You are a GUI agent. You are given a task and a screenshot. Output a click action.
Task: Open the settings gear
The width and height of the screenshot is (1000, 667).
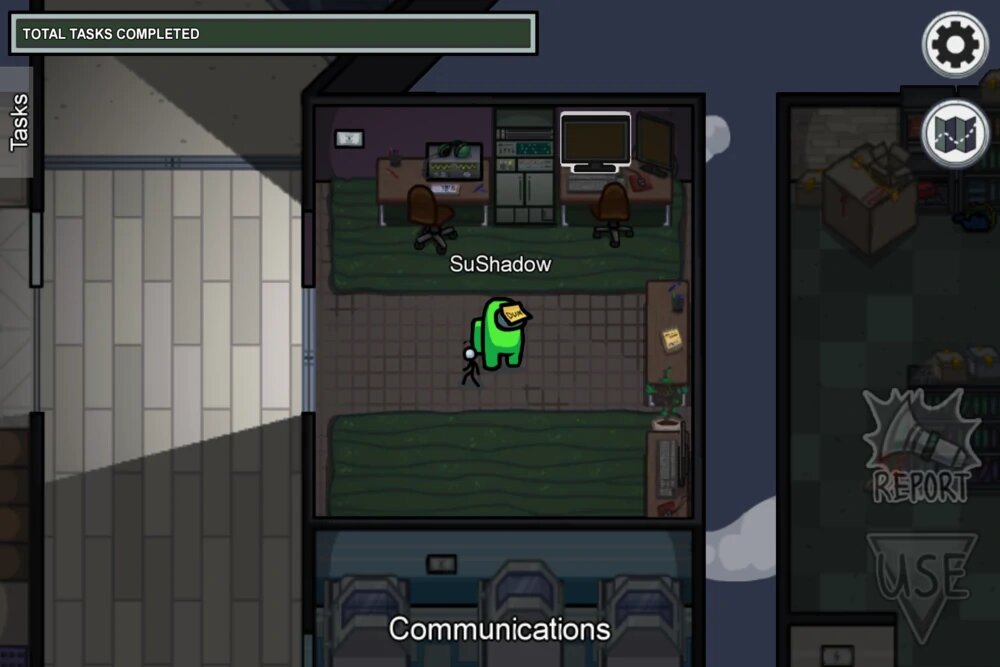pyautogui.click(x=955, y=44)
